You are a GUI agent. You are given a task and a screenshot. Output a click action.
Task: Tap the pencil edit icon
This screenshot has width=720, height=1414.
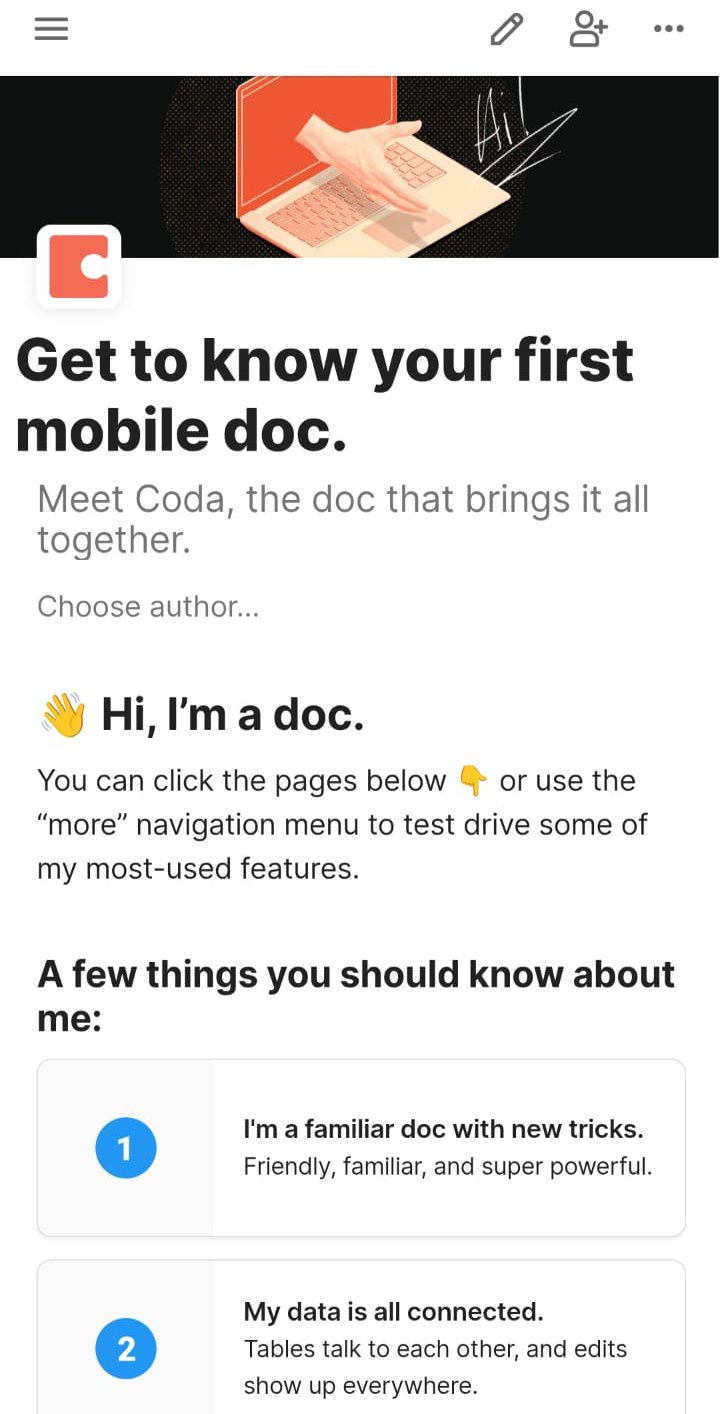pyautogui.click(x=506, y=30)
